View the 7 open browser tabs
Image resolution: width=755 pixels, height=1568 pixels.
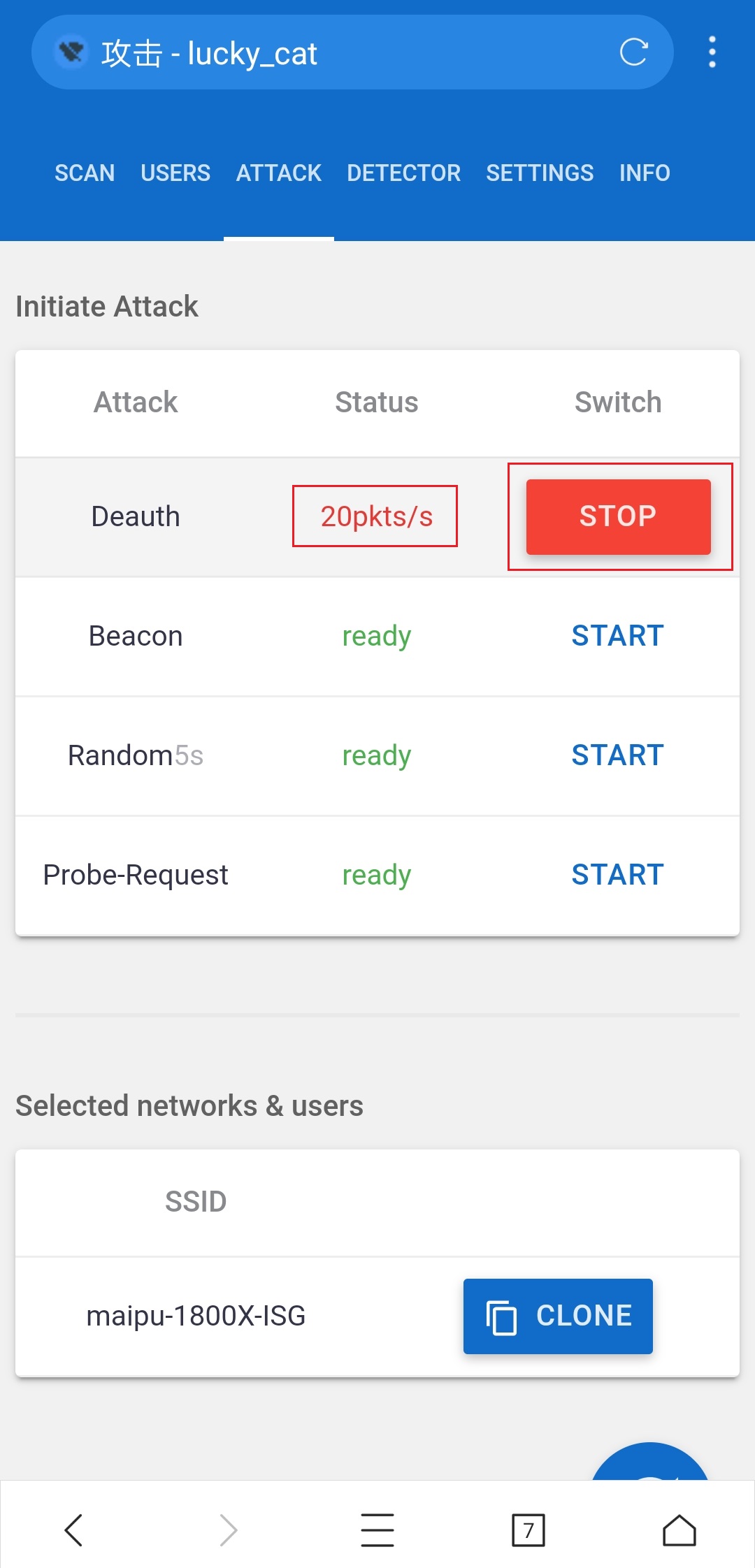[x=528, y=1530]
